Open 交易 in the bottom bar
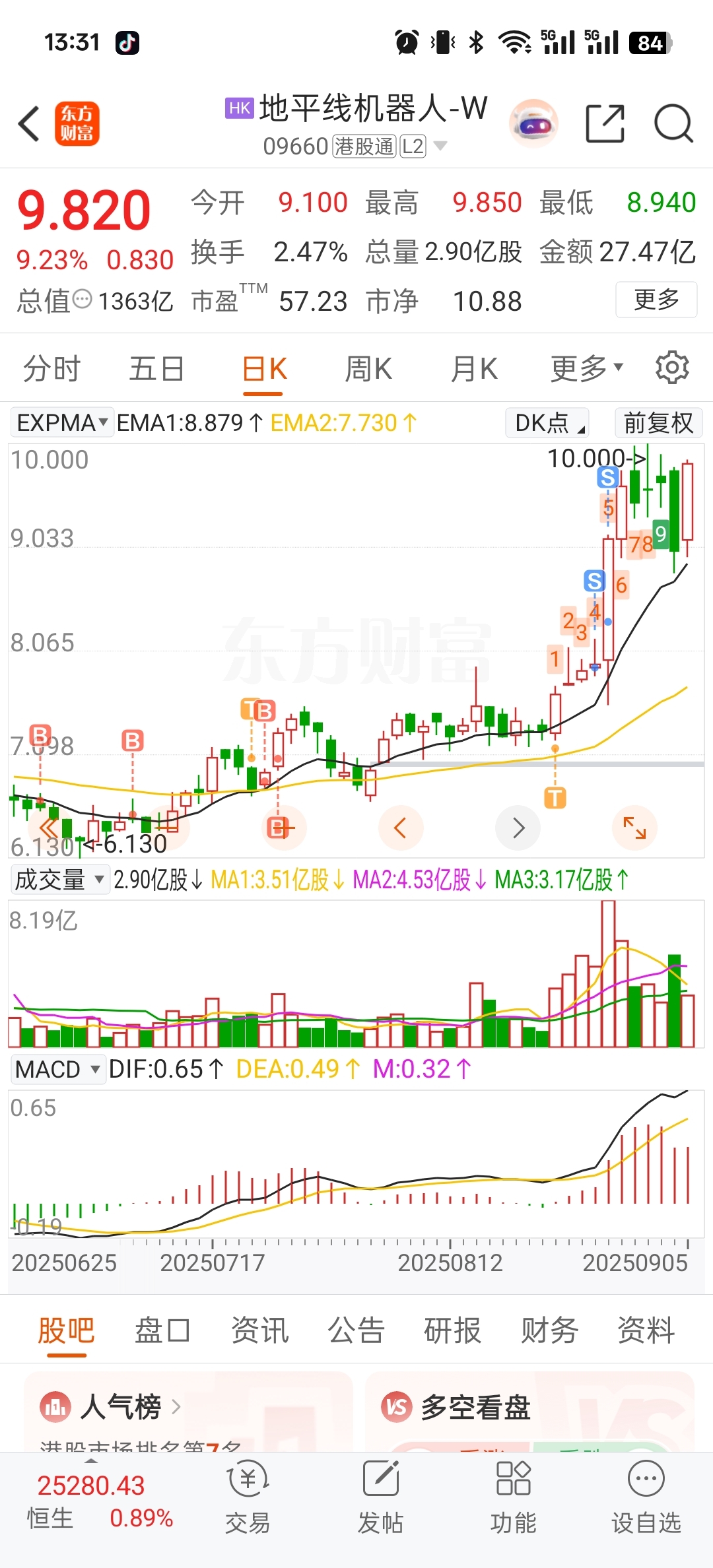This screenshot has height=1568, width=713. tap(248, 1498)
